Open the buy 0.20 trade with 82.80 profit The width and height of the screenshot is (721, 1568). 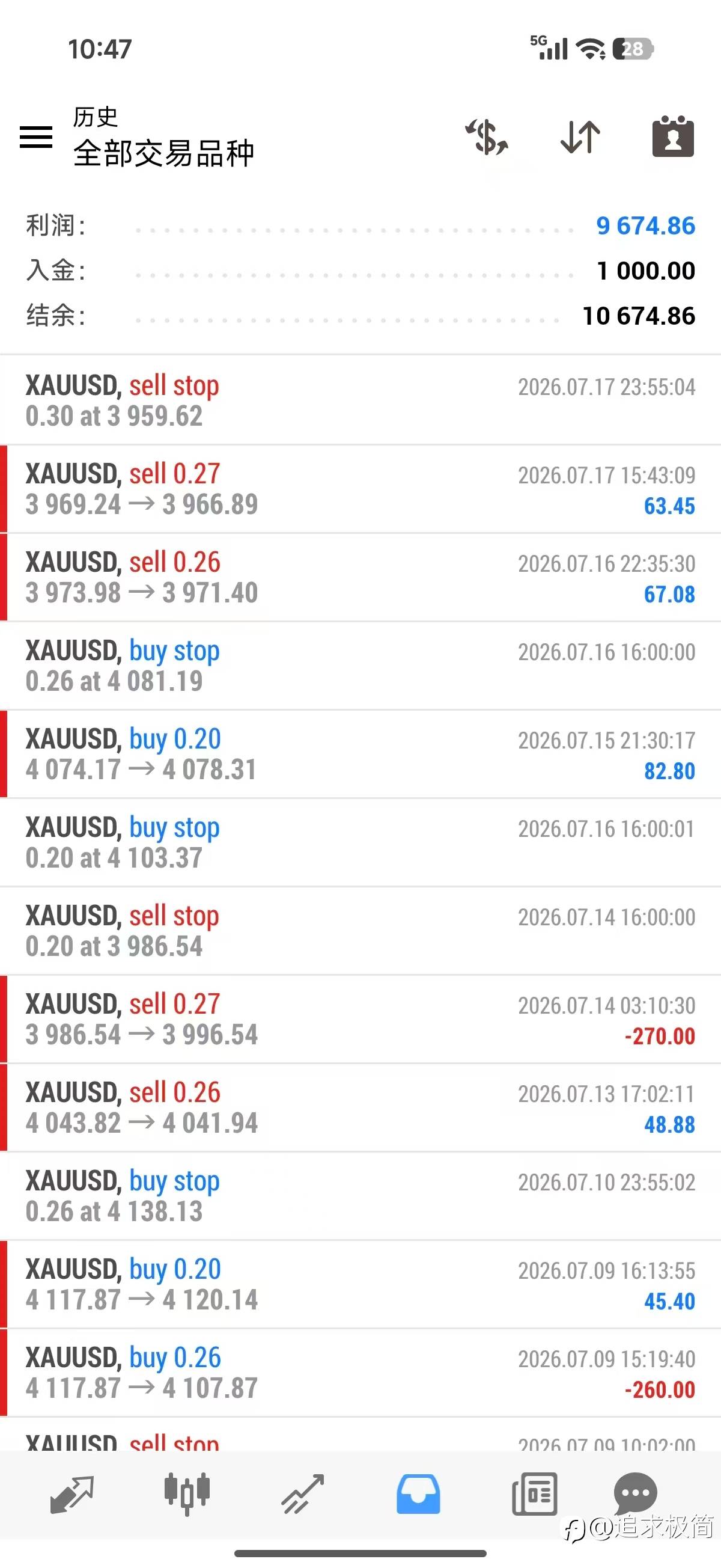click(x=360, y=754)
